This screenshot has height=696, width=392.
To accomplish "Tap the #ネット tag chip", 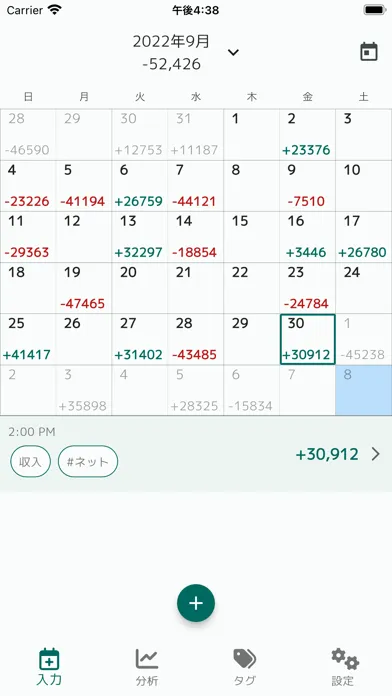I will (x=88, y=462).
